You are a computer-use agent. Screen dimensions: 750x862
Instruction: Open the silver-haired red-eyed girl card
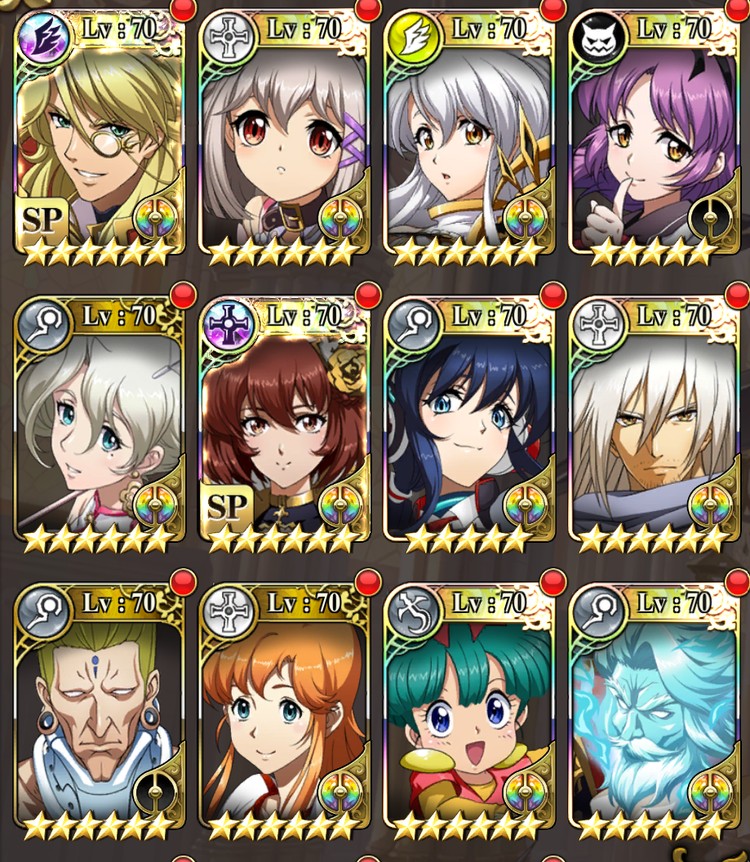(284, 140)
